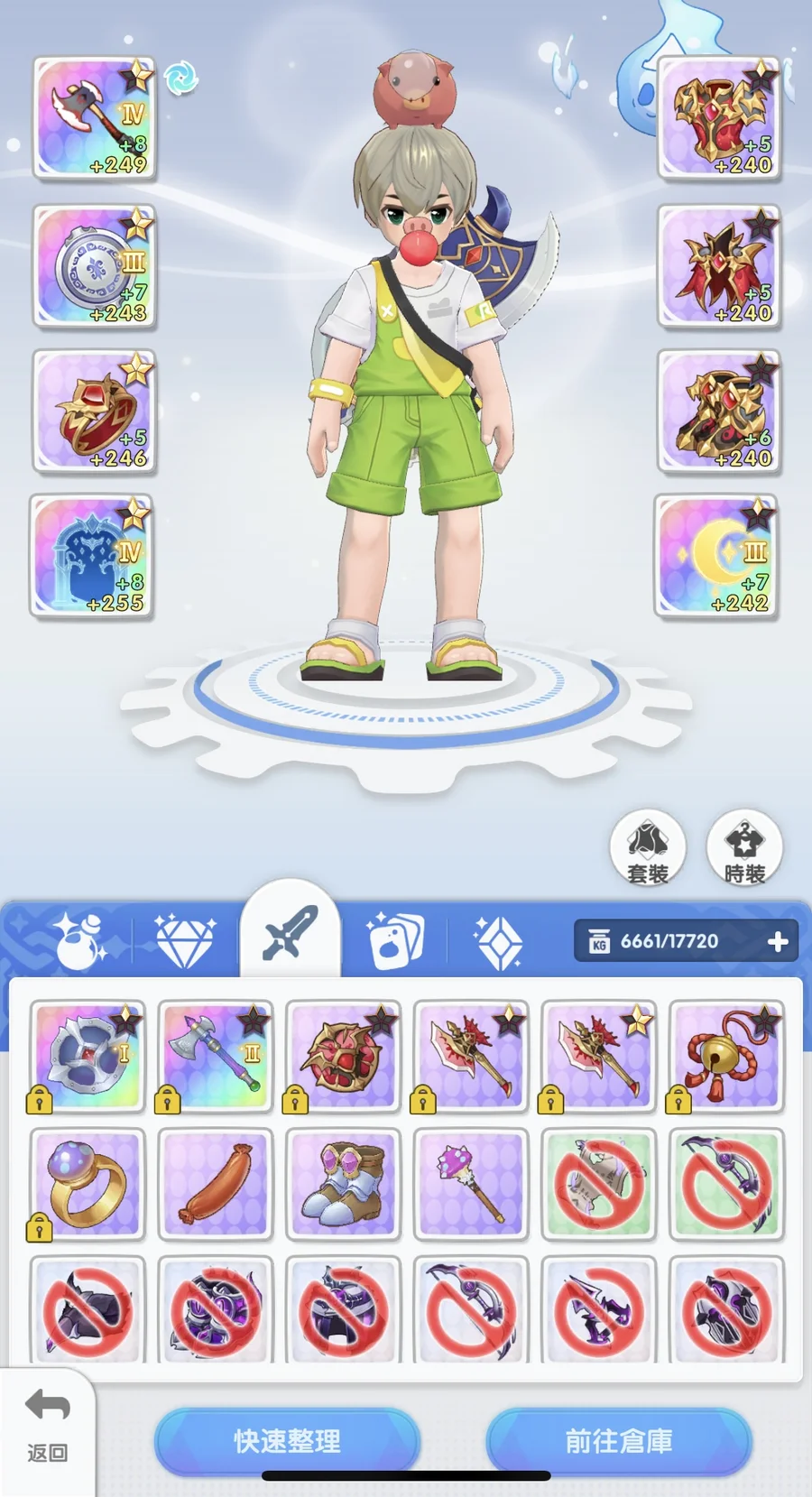Expand weight capacity with the plus icon
The image size is (812, 1497).
point(778,941)
